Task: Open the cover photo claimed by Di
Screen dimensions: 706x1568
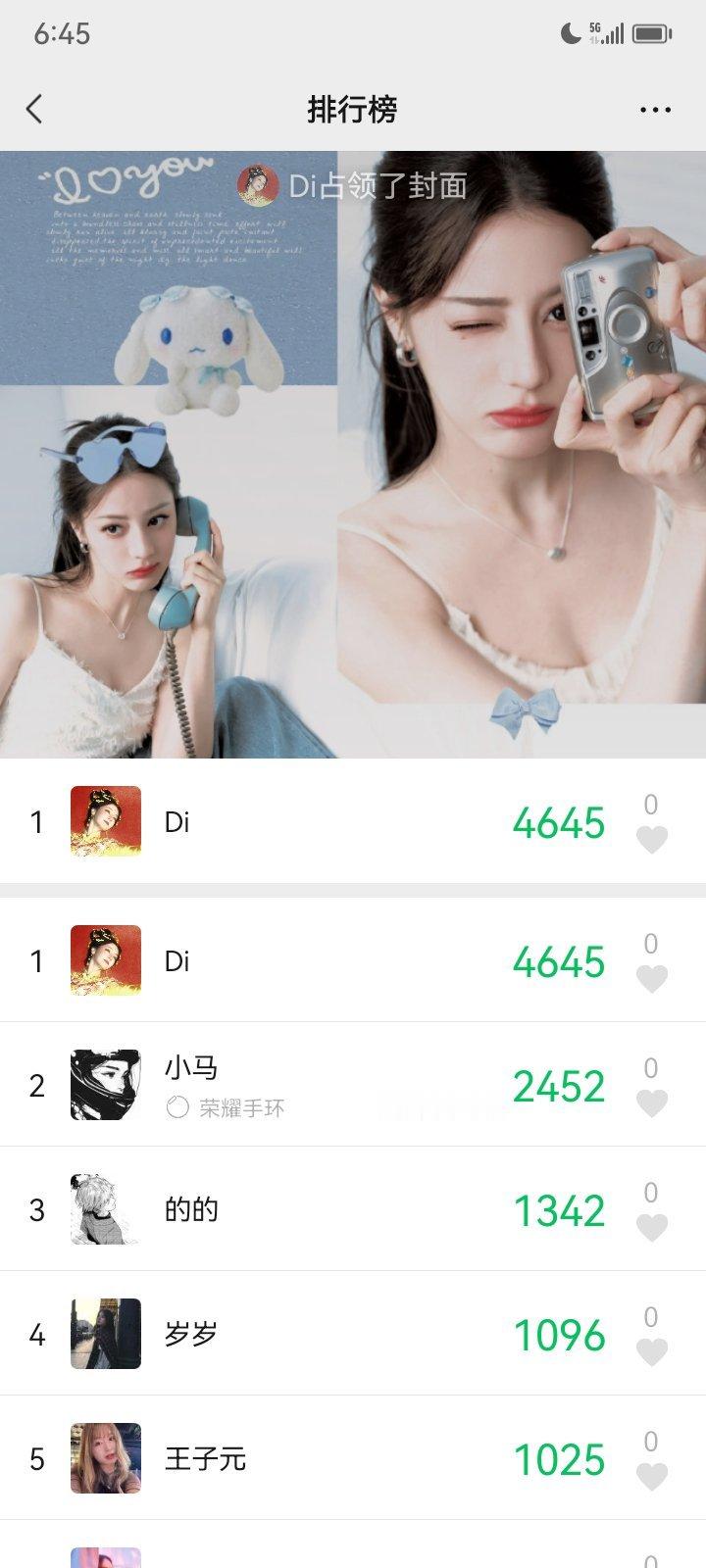Action: (x=353, y=455)
